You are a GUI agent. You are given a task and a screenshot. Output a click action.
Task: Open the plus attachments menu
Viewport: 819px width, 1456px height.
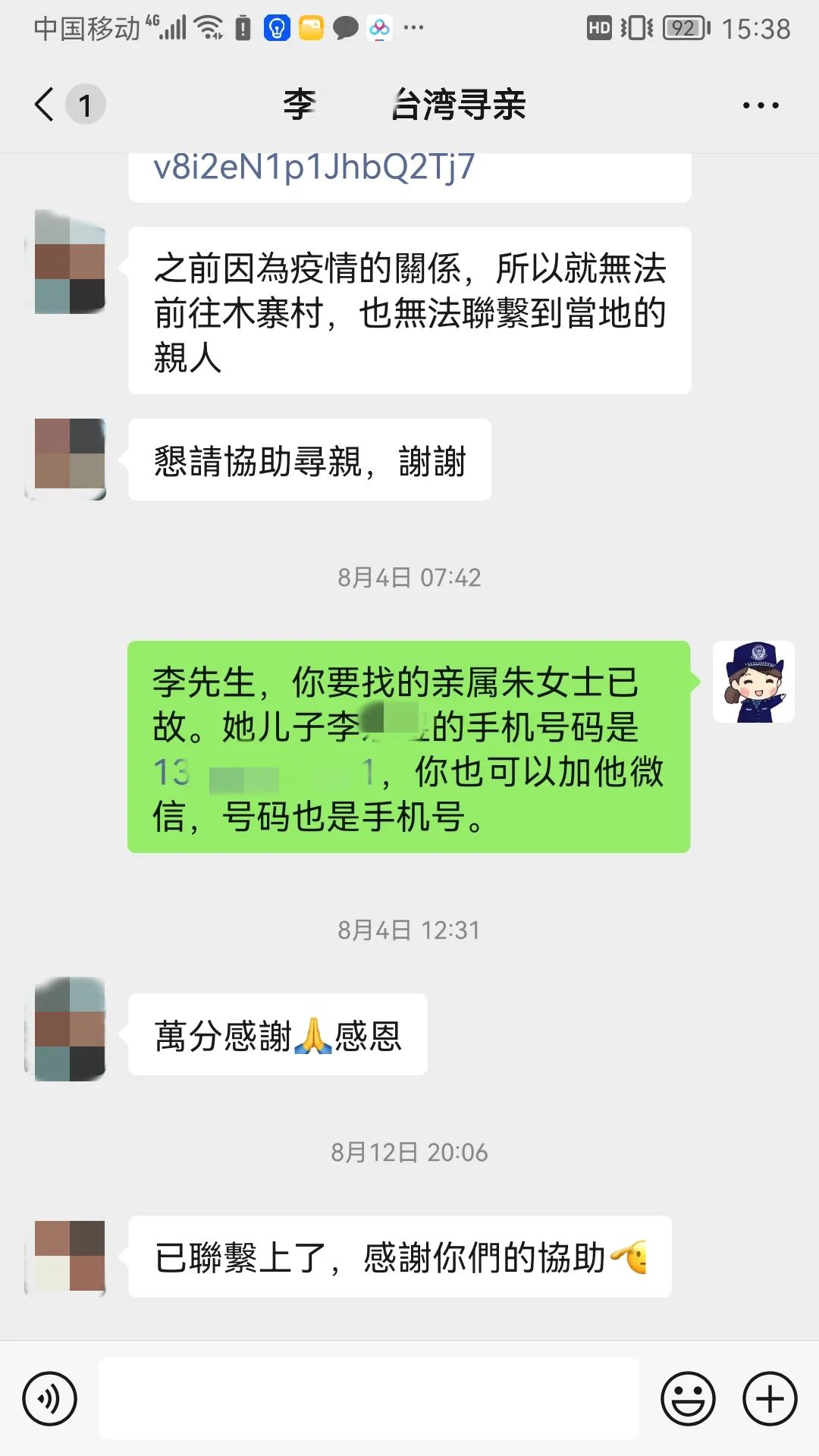[770, 1398]
